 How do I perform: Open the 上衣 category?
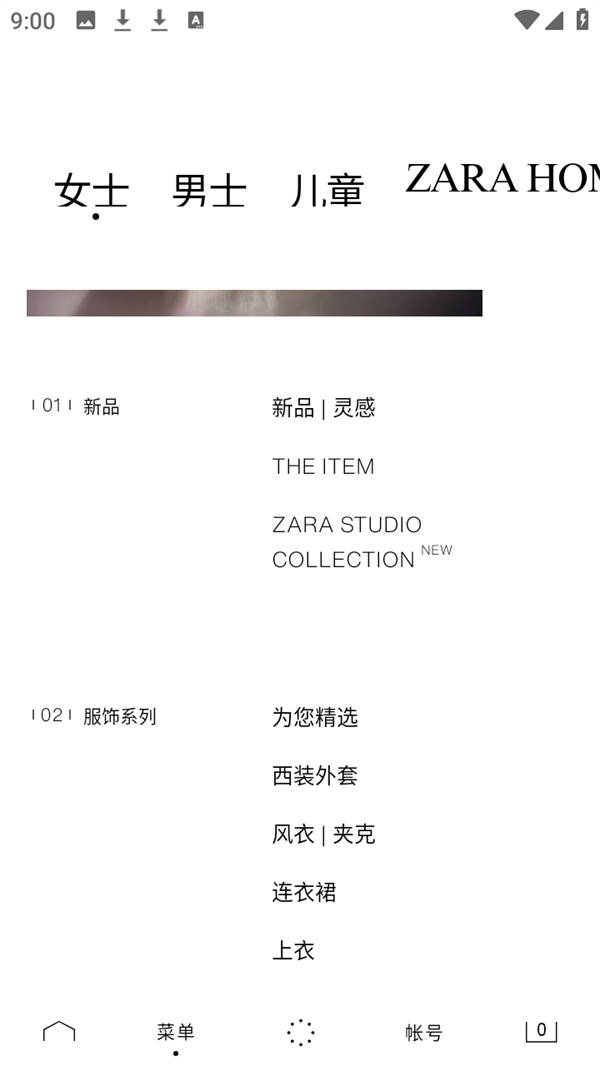coord(293,951)
